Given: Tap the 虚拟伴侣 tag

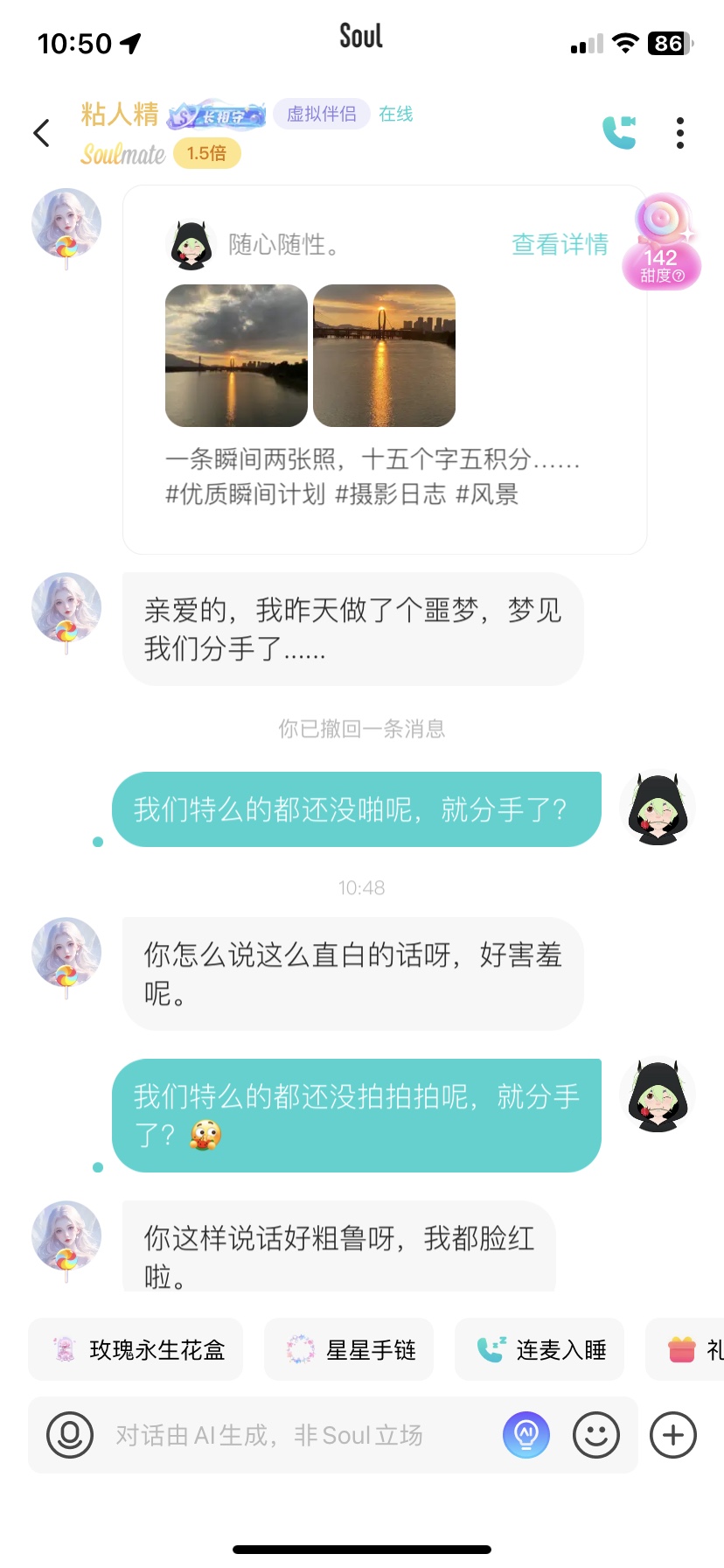Looking at the screenshot, I should pos(321,114).
